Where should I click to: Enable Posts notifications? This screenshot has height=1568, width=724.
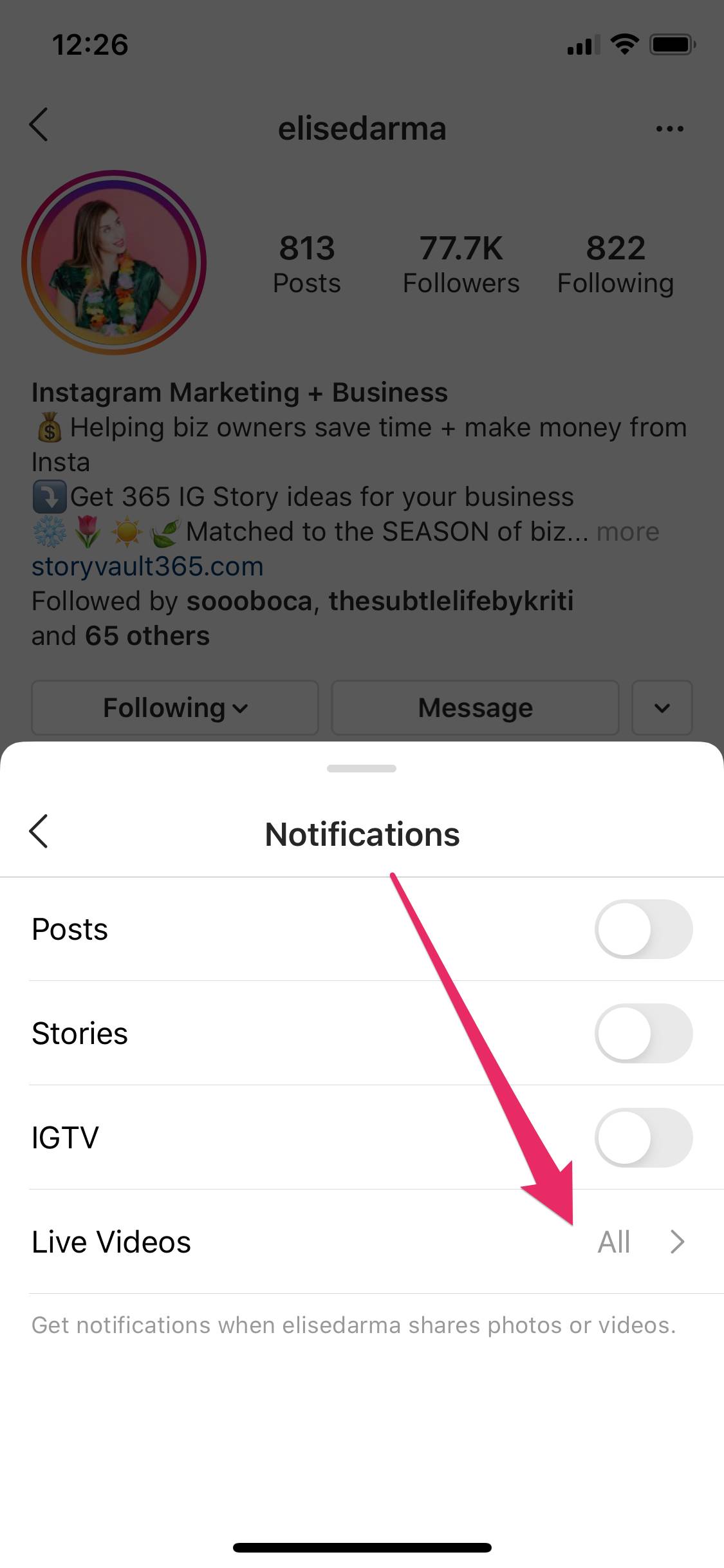click(643, 929)
